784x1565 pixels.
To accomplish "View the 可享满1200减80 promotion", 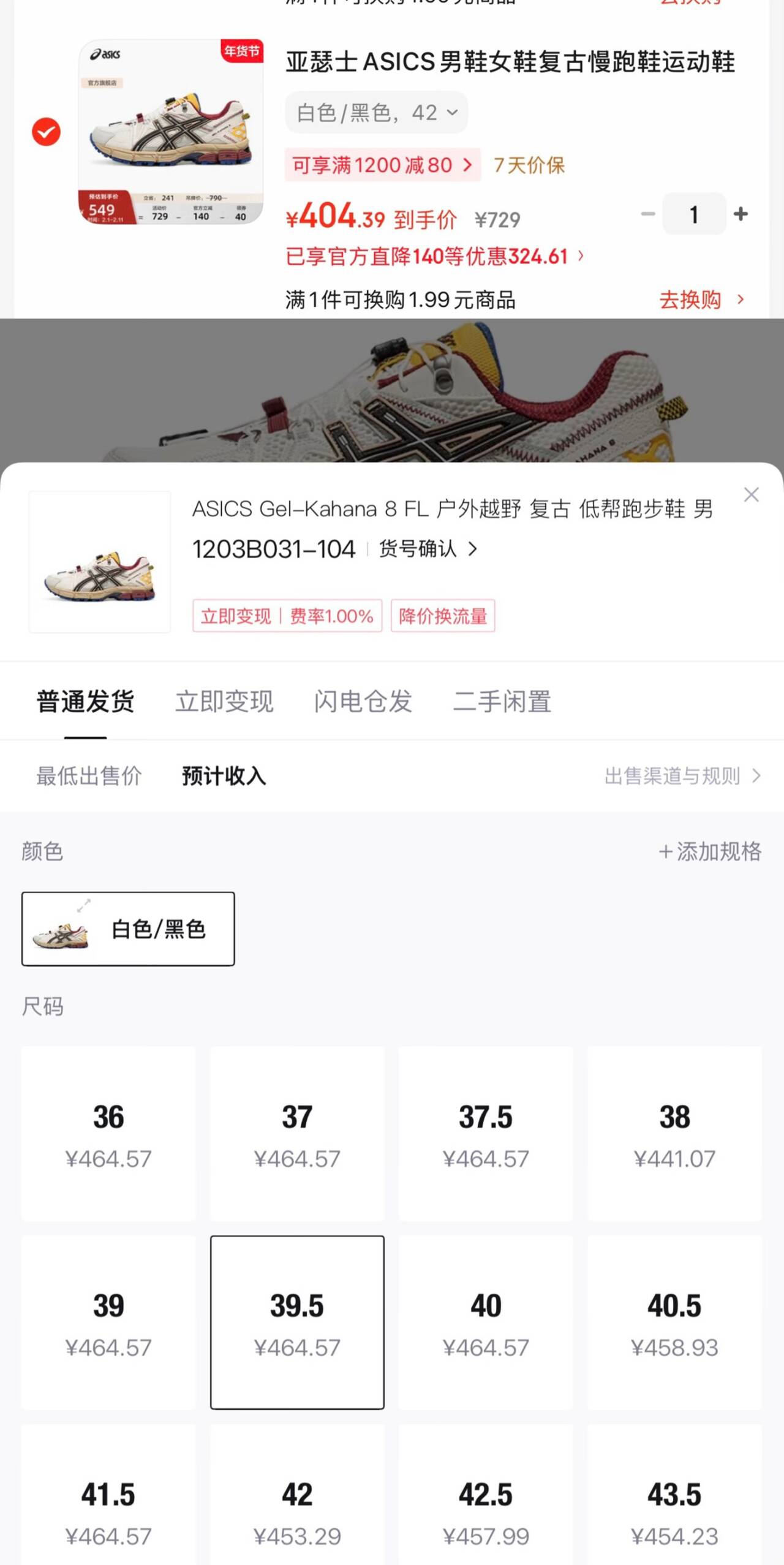I will 382,165.
